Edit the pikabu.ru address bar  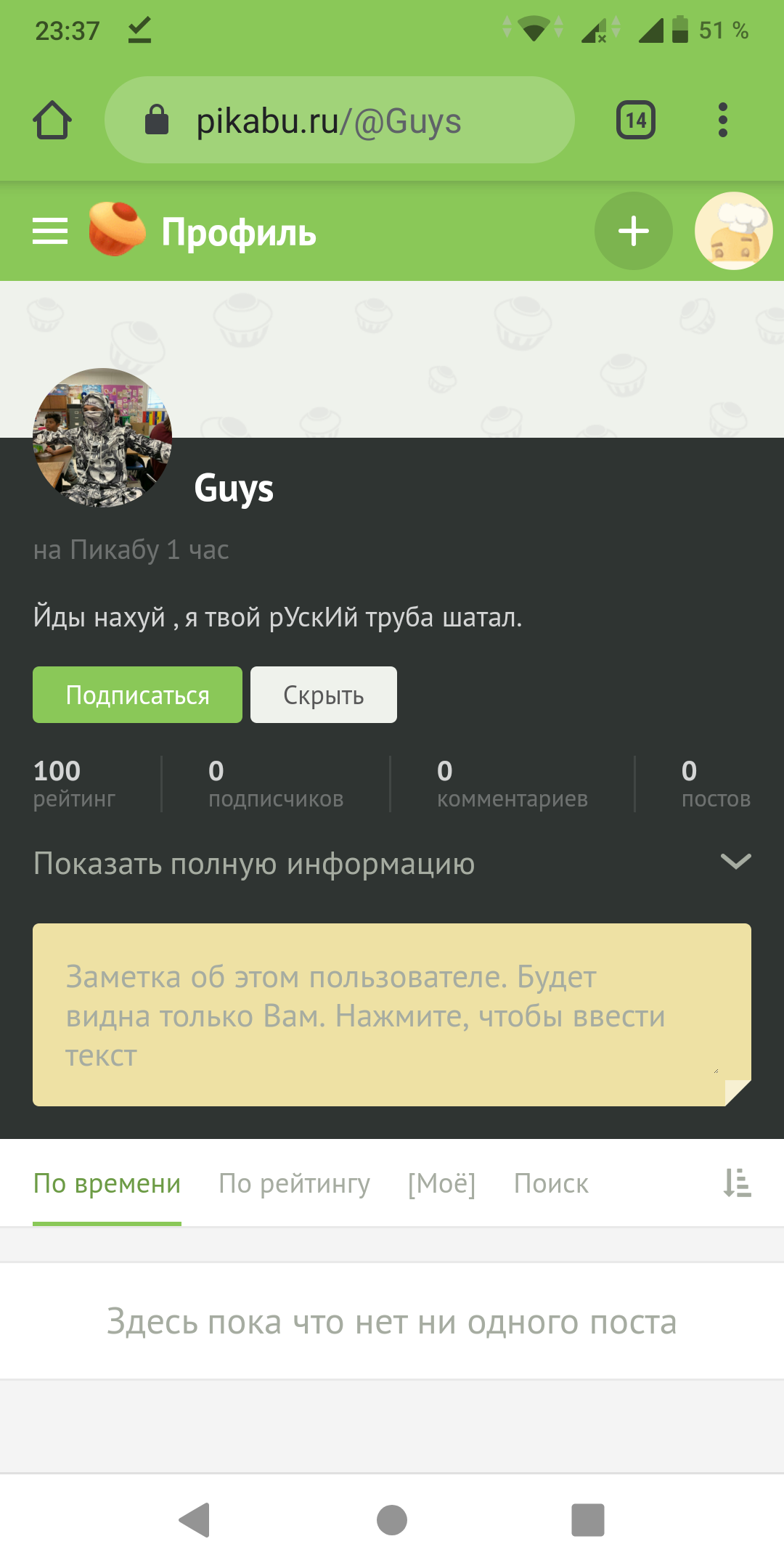[340, 121]
